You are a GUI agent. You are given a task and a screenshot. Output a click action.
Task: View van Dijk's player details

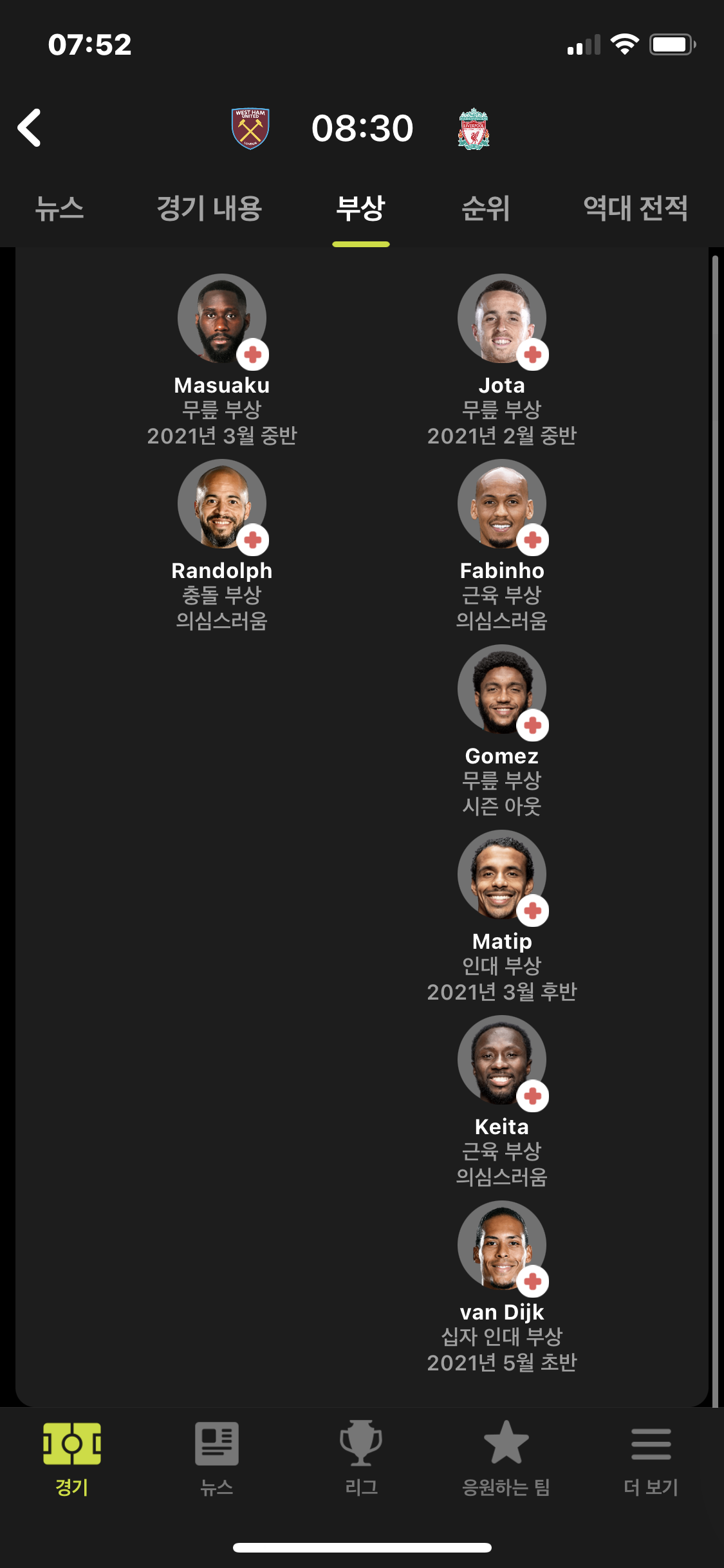coord(502,1287)
